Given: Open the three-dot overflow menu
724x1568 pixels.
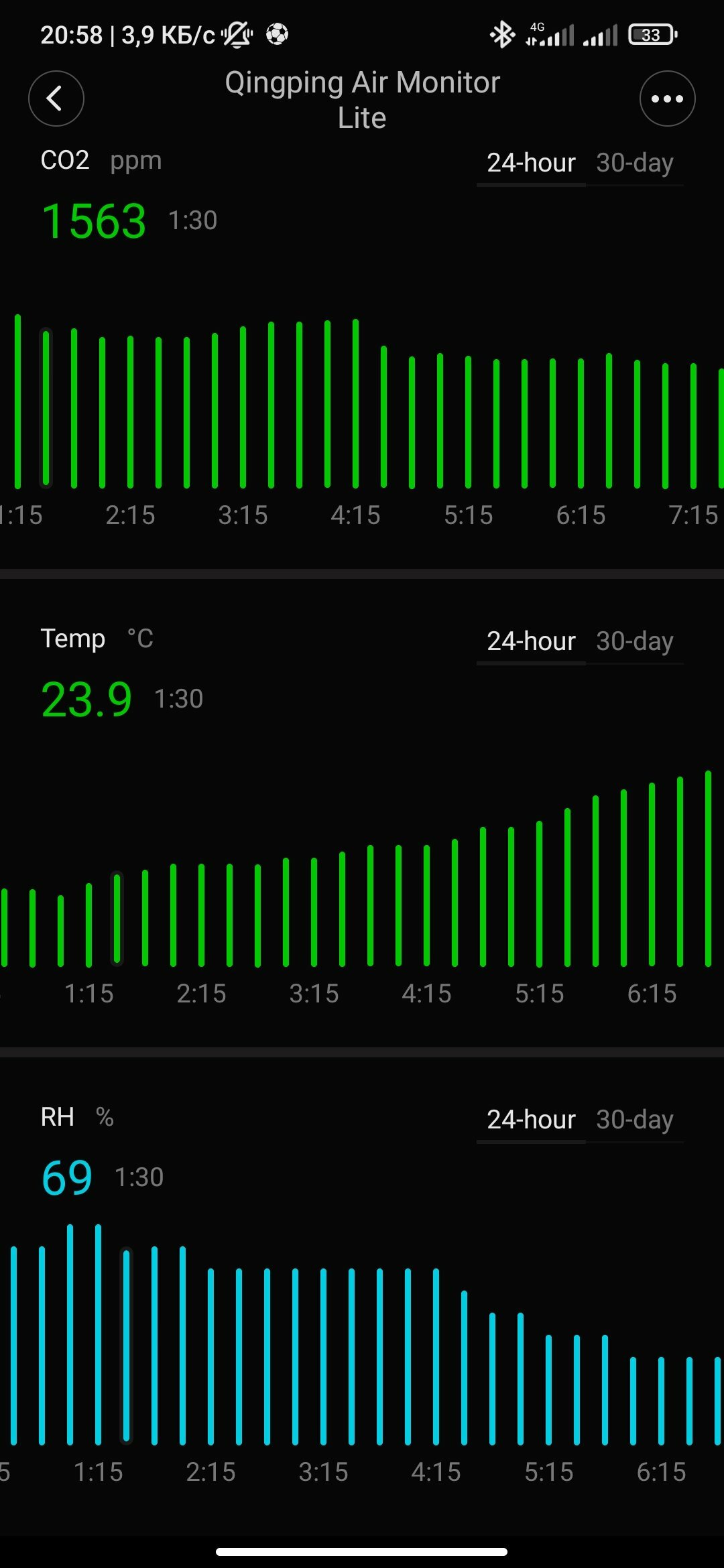Looking at the screenshot, I should 667,99.
